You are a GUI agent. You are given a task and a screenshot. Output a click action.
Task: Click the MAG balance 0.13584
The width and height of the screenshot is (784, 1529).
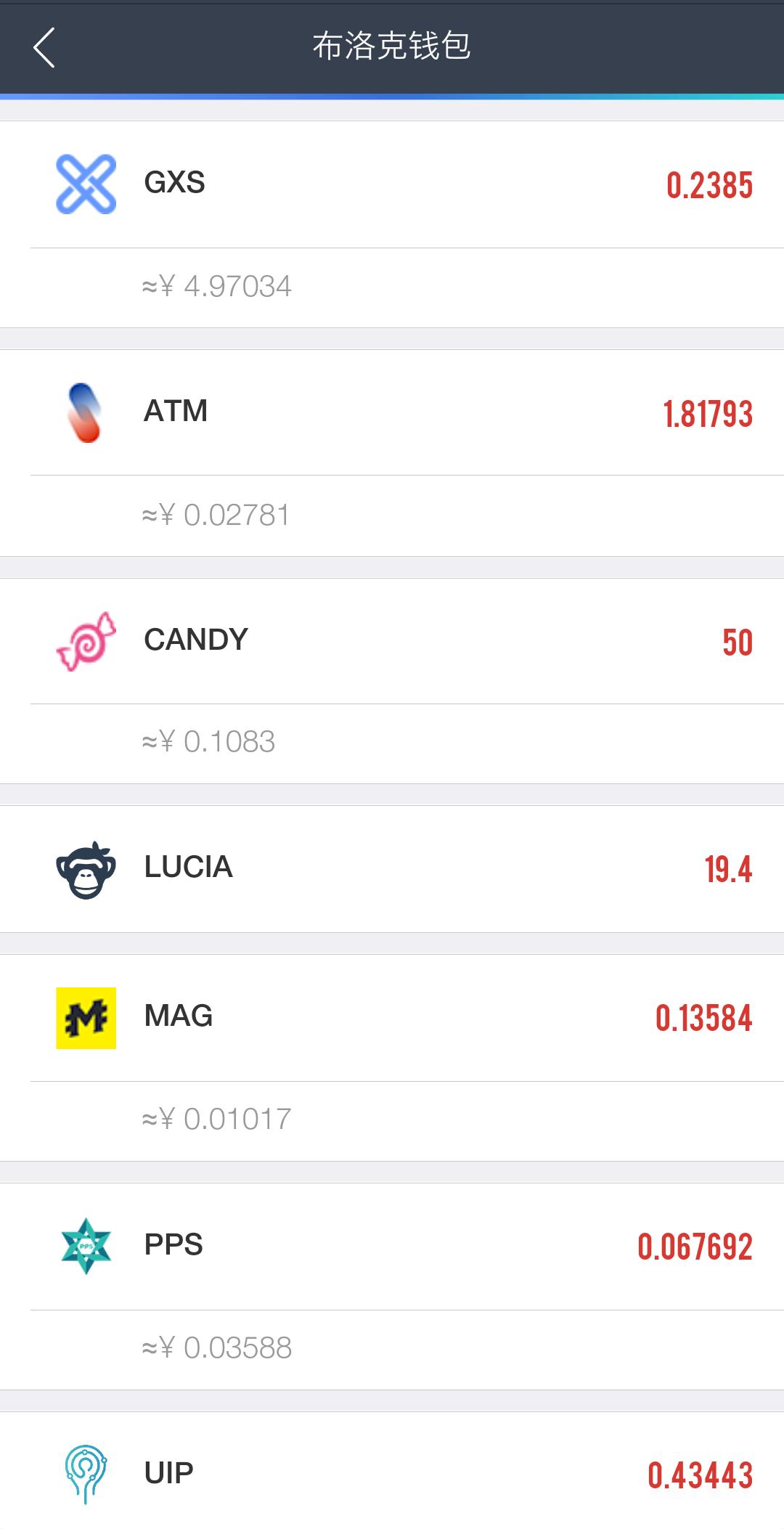pos(703,1016)
